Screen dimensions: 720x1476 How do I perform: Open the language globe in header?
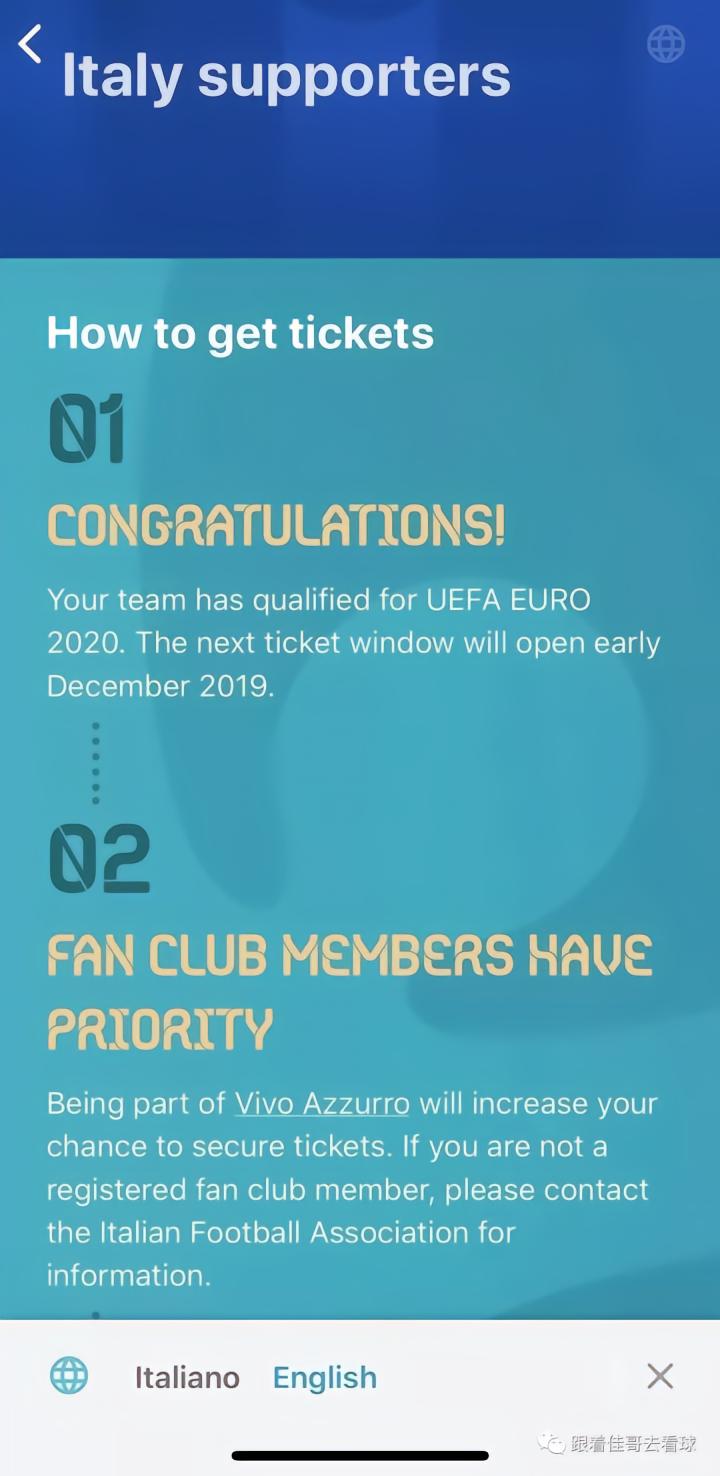[x=666, y=44]
